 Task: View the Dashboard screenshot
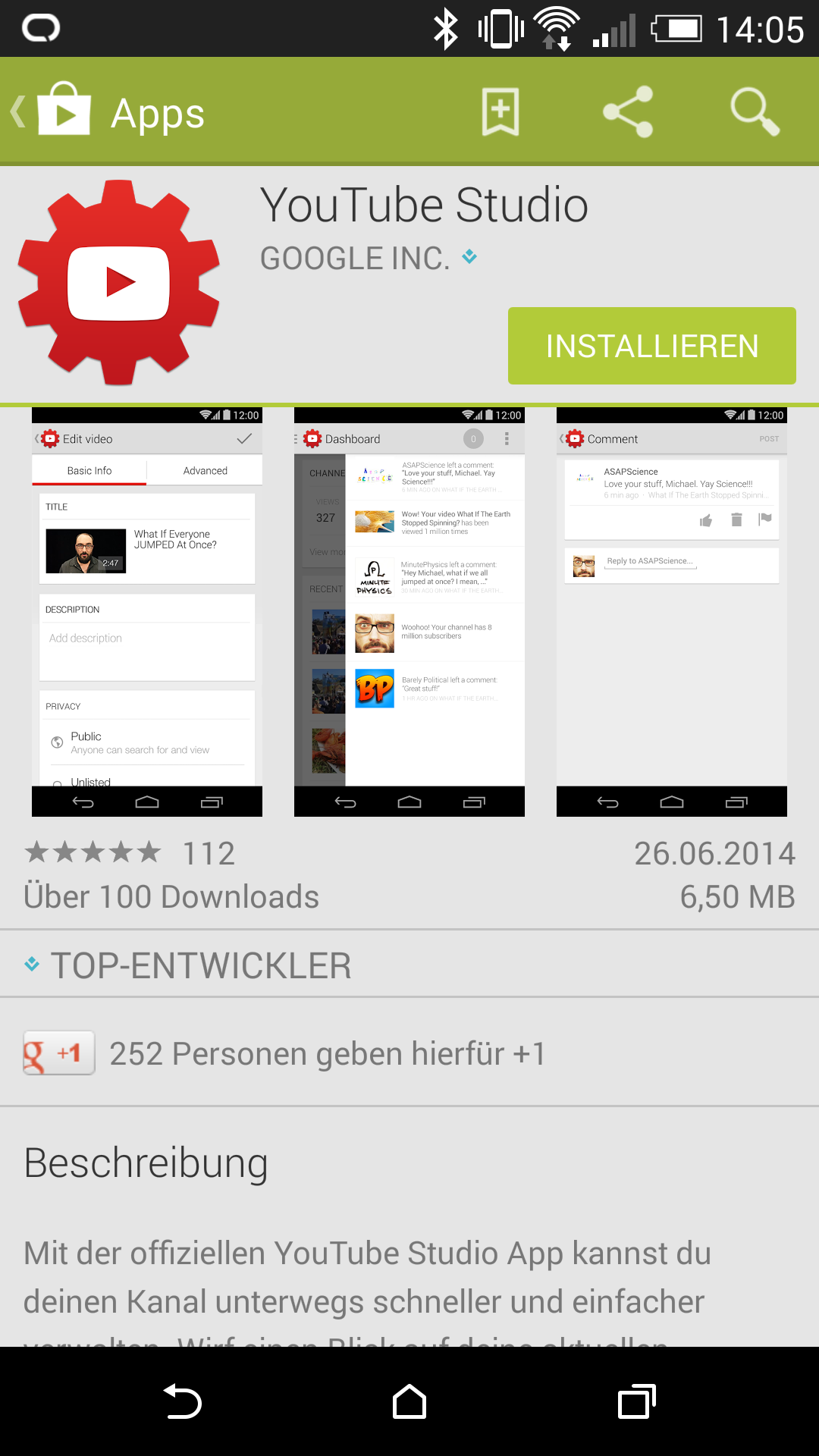[409, 611]
